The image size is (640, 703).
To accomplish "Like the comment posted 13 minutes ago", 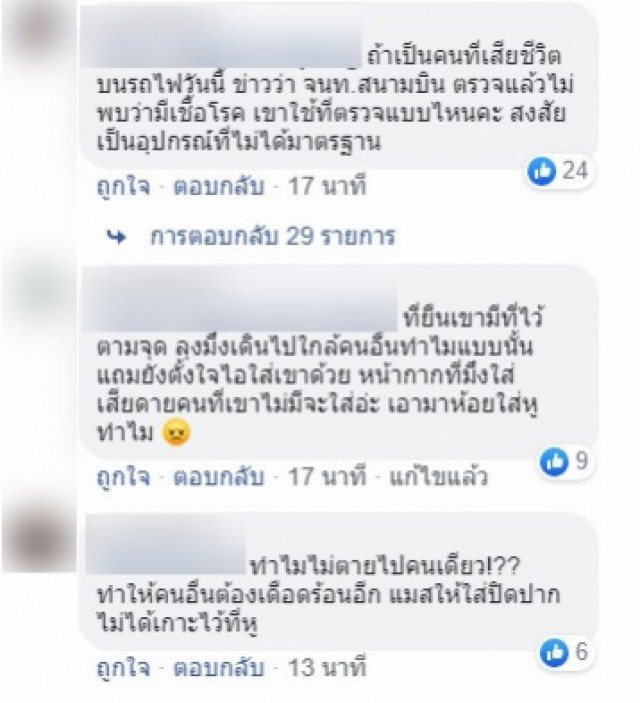I will pyautogui.click(x=118, y=666).
